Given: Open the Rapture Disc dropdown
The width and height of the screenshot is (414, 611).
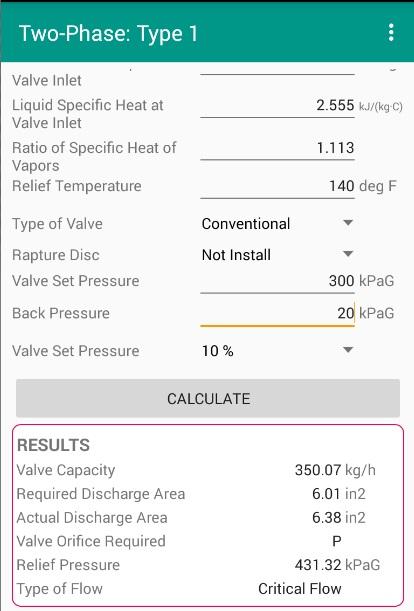Looking at the screenshot, I should tap(277, 255).
